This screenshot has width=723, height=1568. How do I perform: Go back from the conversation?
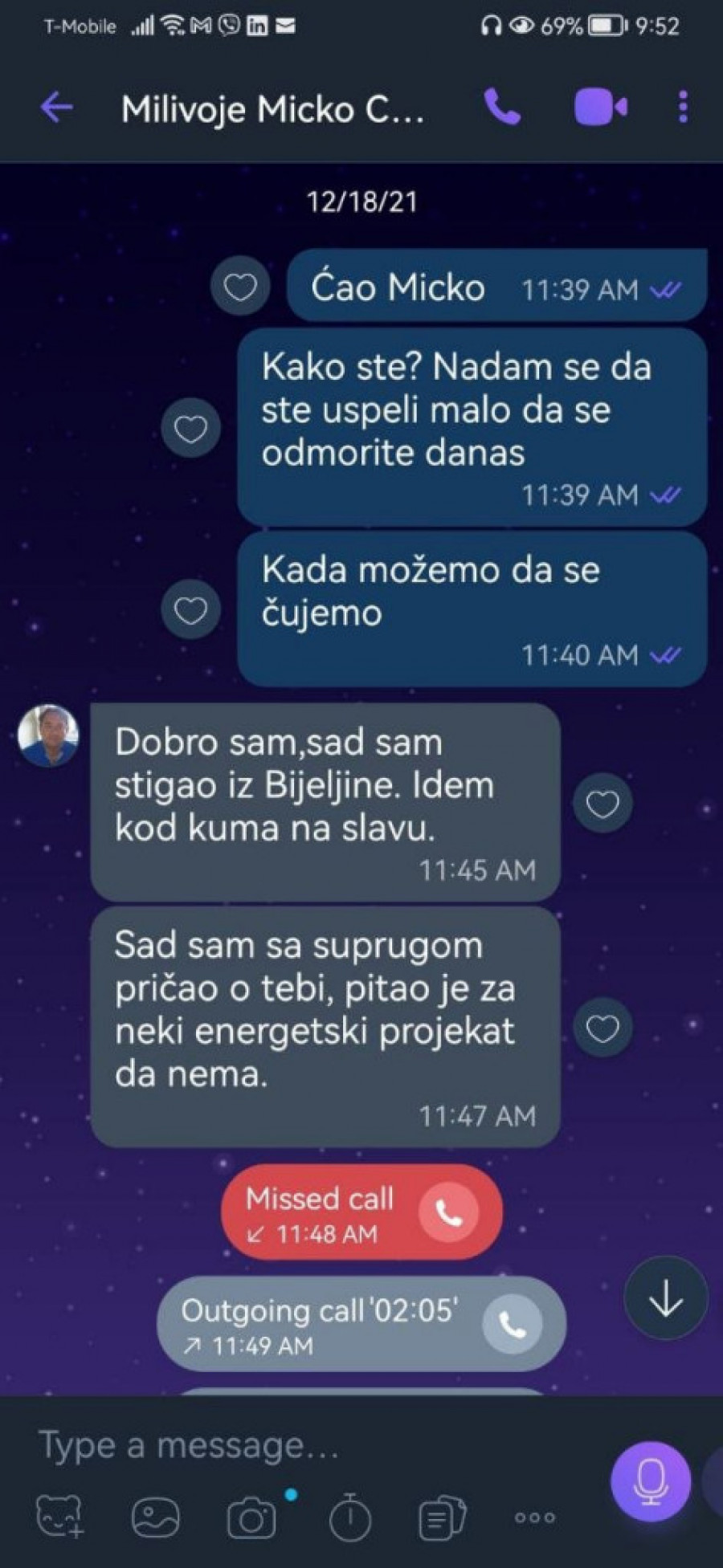(56, 108)
